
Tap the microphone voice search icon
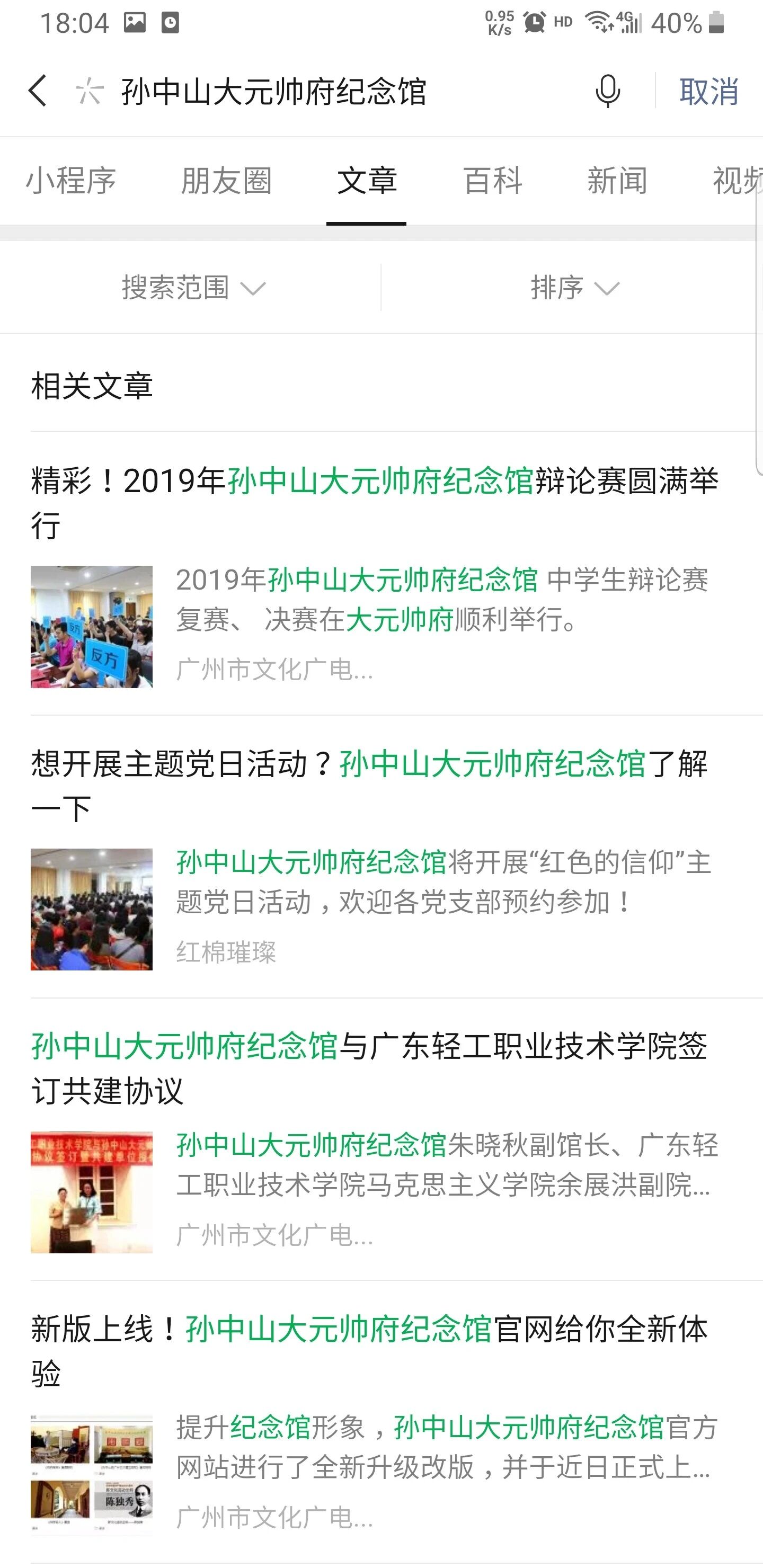tap(607, 91)
